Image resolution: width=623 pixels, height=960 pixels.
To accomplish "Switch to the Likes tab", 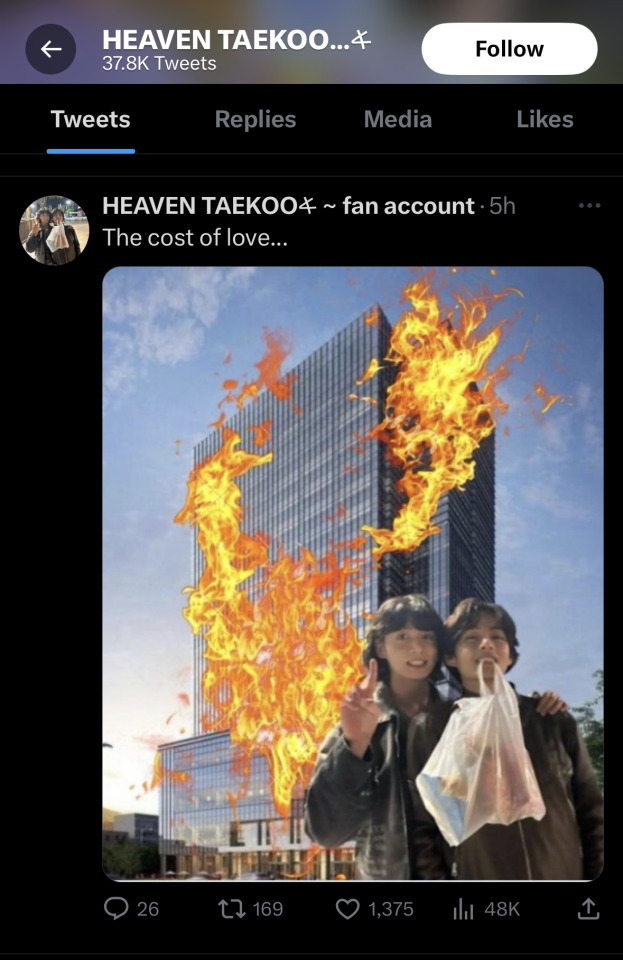I will coord(544,119).
